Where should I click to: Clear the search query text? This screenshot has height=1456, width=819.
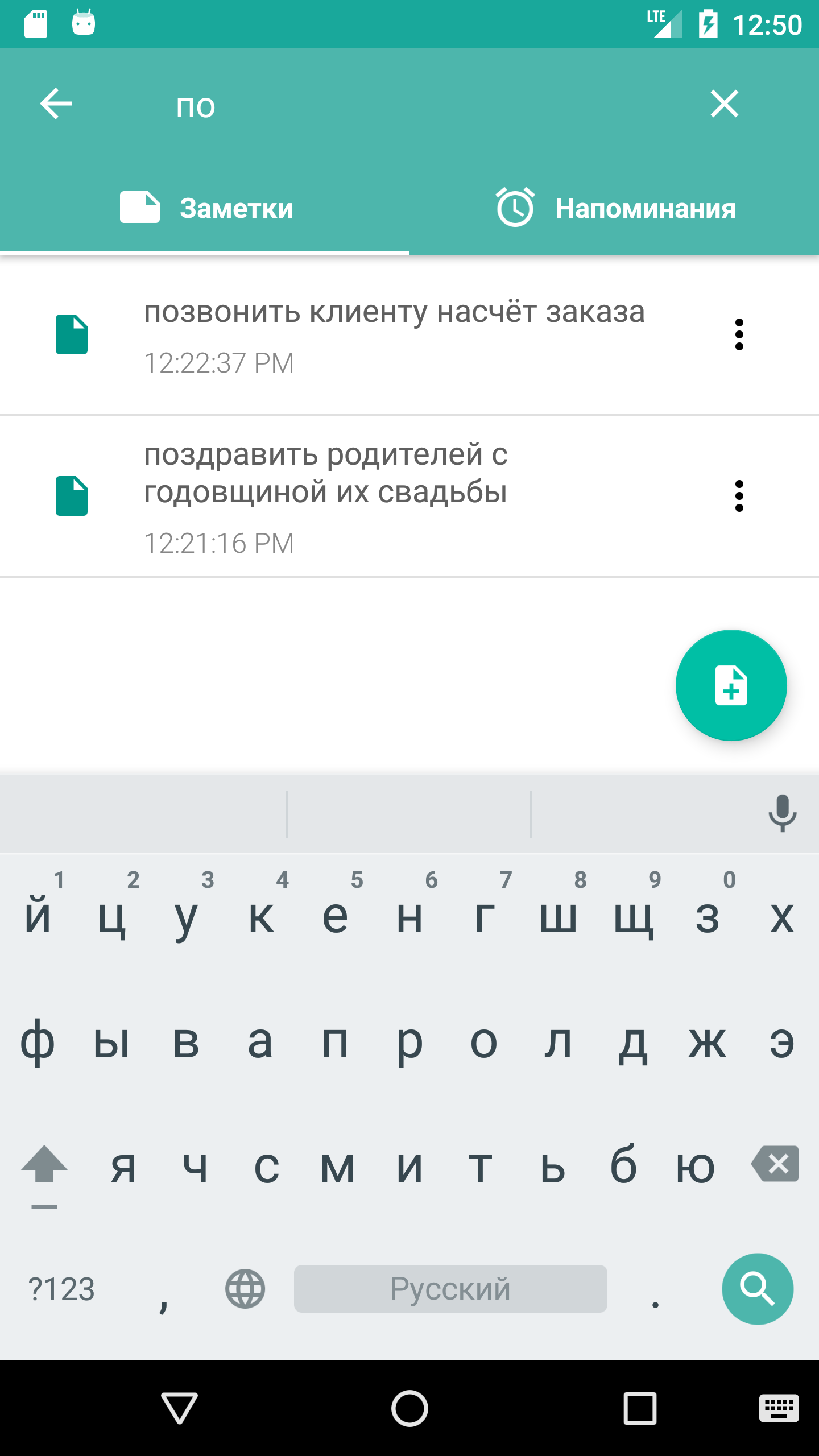(724, 104)
